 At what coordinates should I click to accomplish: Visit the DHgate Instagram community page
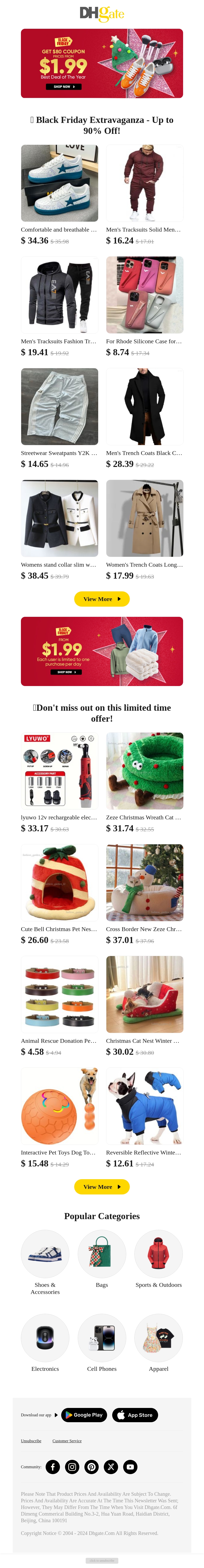[x=72, y=1467]
